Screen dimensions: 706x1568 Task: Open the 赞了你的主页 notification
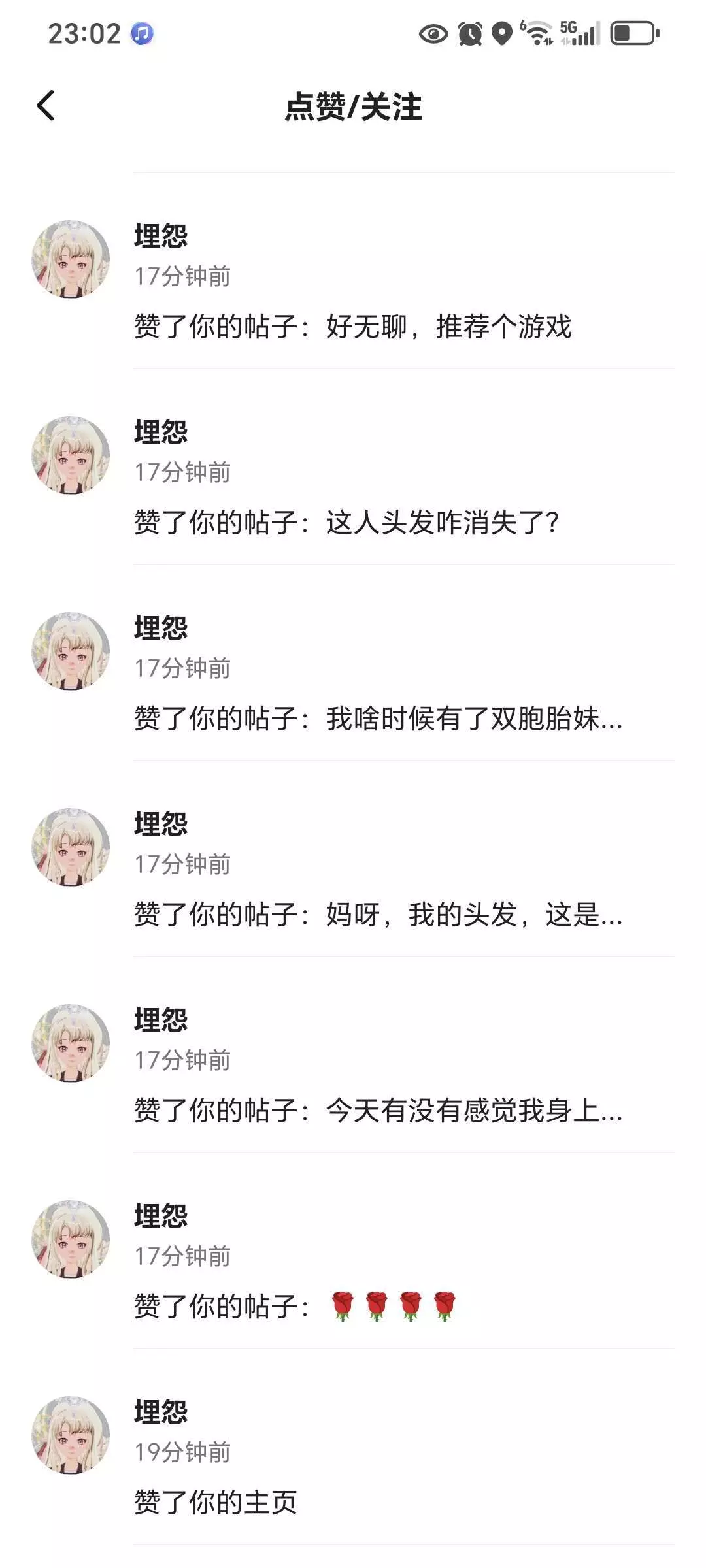tap(353, 1447)
